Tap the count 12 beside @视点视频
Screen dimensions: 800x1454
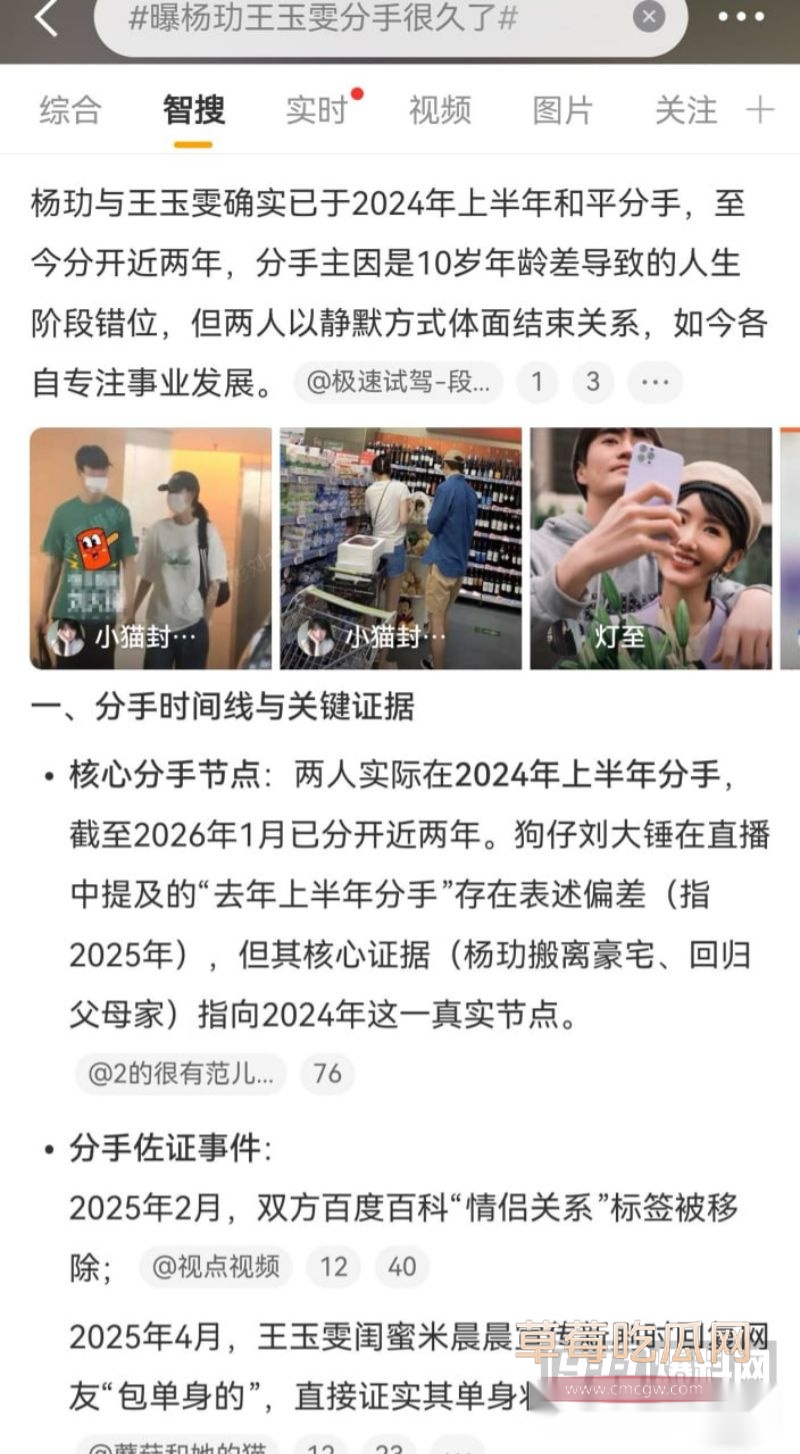click(x=332, y=1266)
